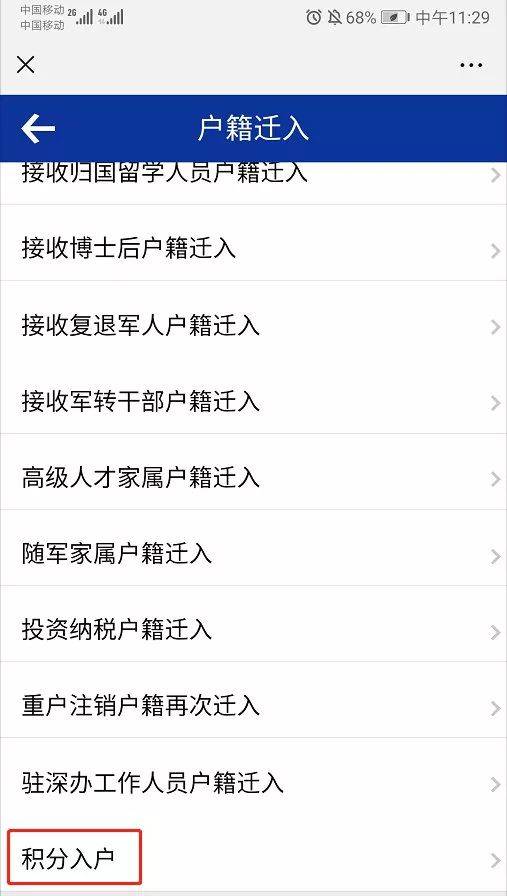
Task: Close the web page with the X
Action: coord(26,65)
